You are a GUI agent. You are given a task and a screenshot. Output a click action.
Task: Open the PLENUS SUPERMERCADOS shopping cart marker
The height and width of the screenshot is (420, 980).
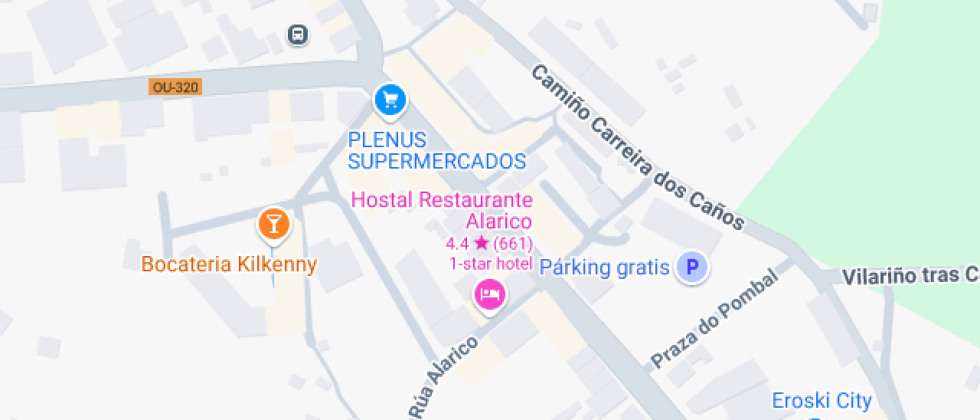[x=389, y=100]
